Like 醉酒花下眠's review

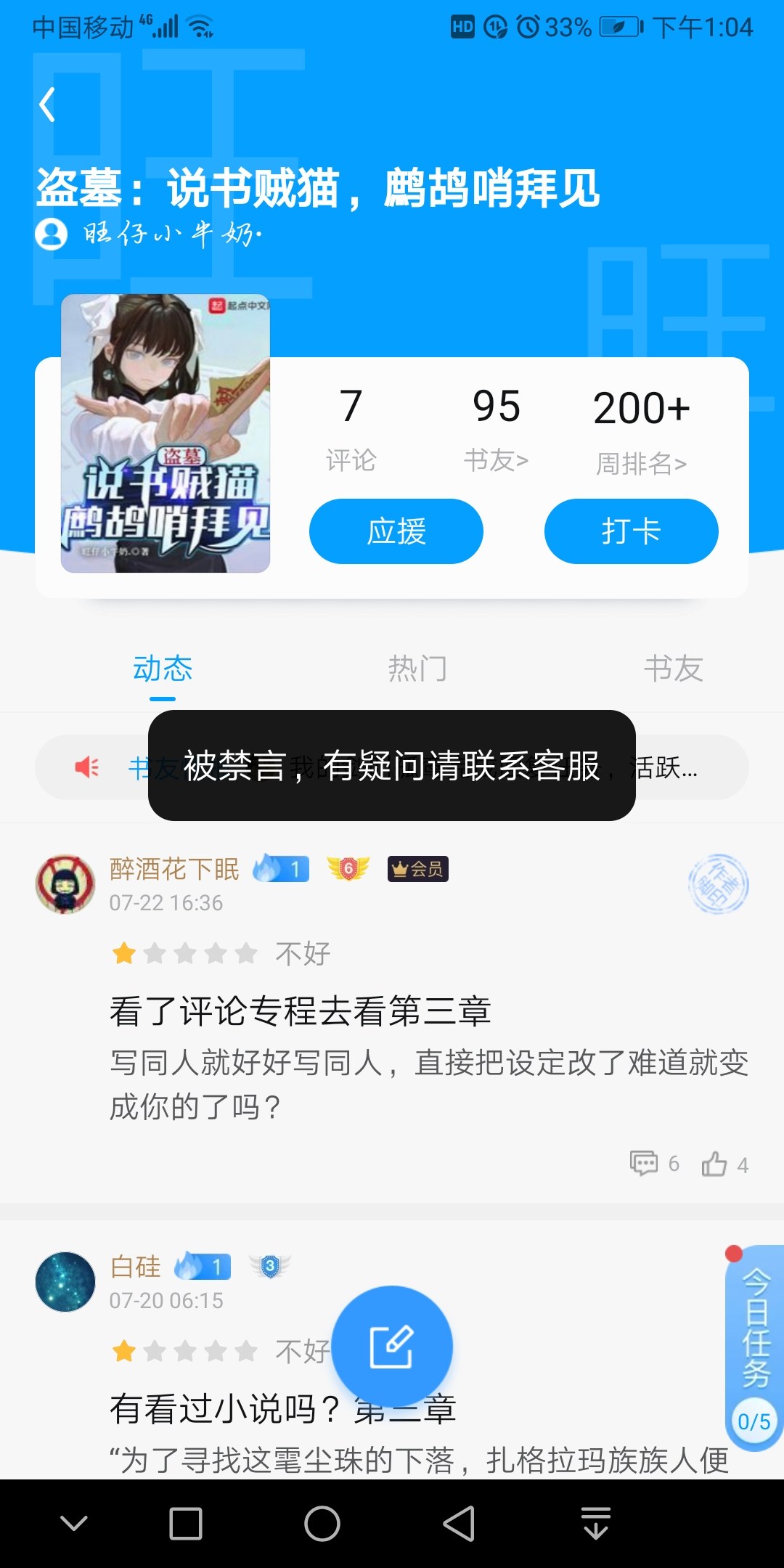(x=724, y=1164)
